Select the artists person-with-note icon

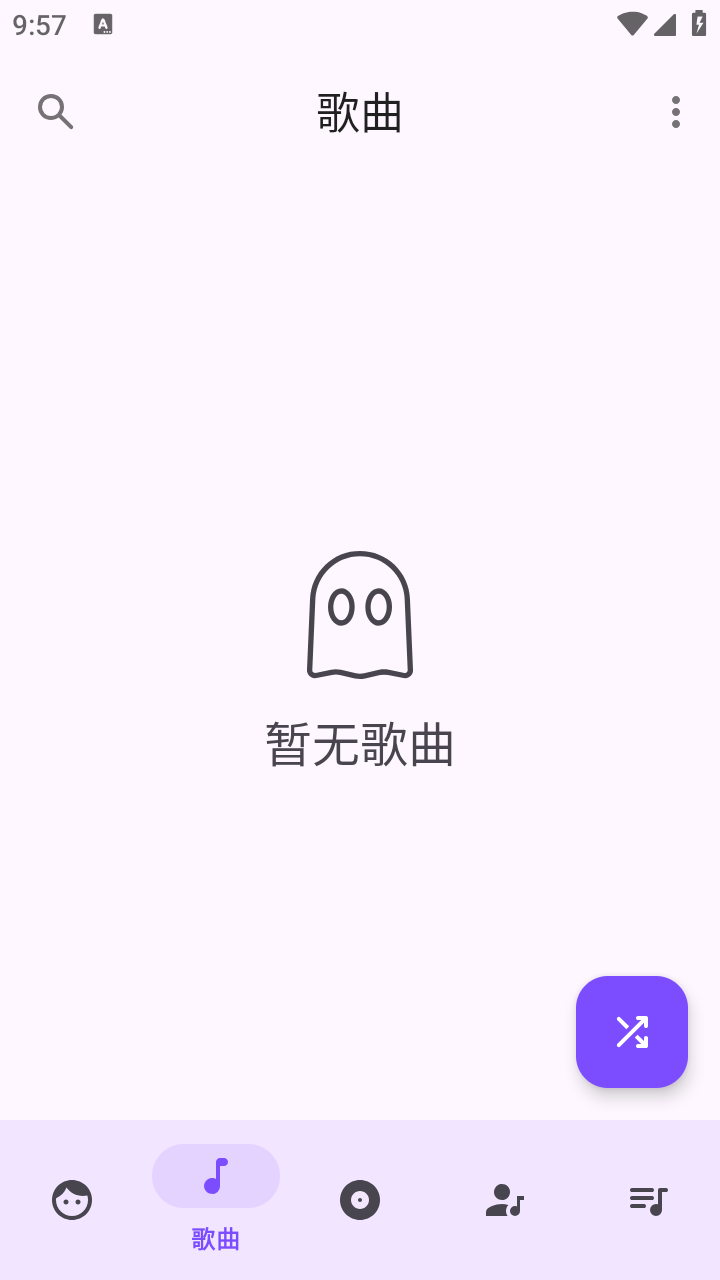(x=504, y=1199)
